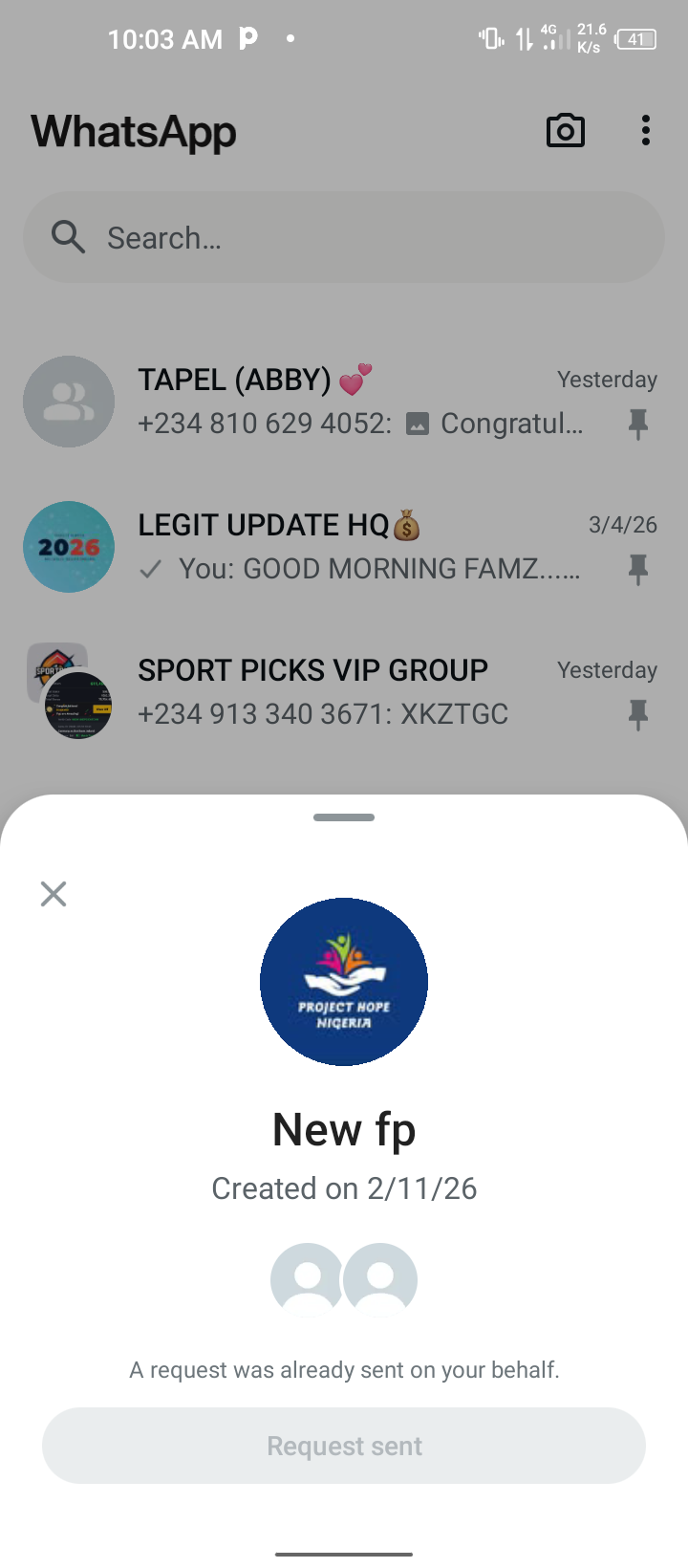This screenshot has width=688, height=1568.
Task: Tap the Request sent button
Action: point(344,1446)
